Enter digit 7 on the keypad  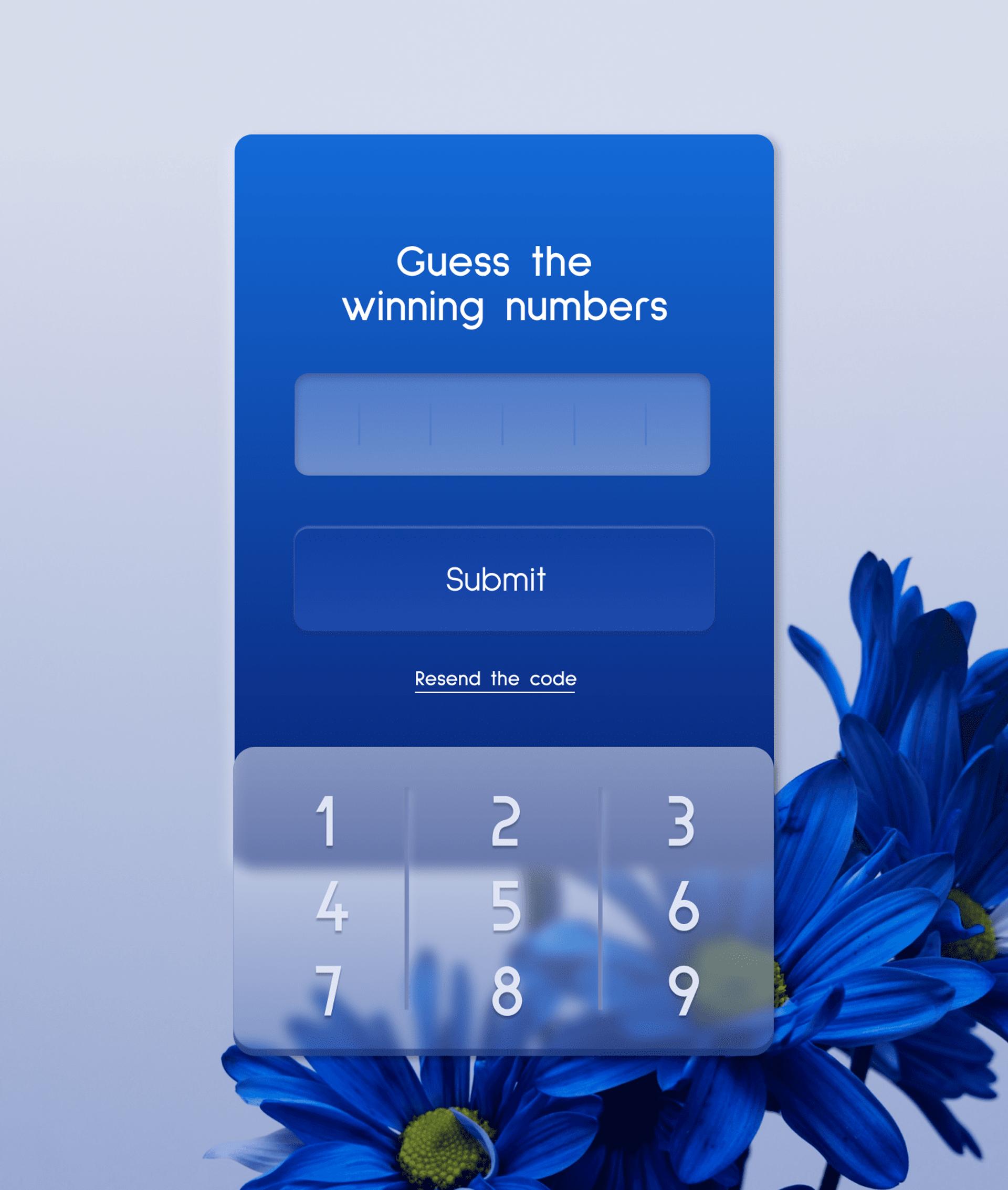[x=329, y=991]
